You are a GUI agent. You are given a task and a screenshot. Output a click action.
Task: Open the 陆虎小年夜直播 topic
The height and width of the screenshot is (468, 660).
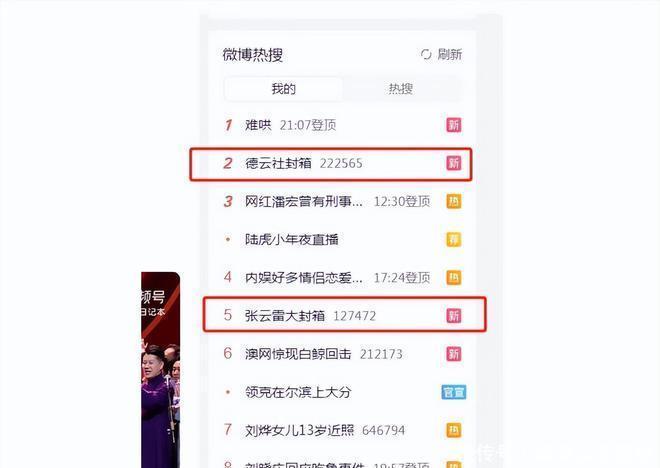tap(291, 239)
